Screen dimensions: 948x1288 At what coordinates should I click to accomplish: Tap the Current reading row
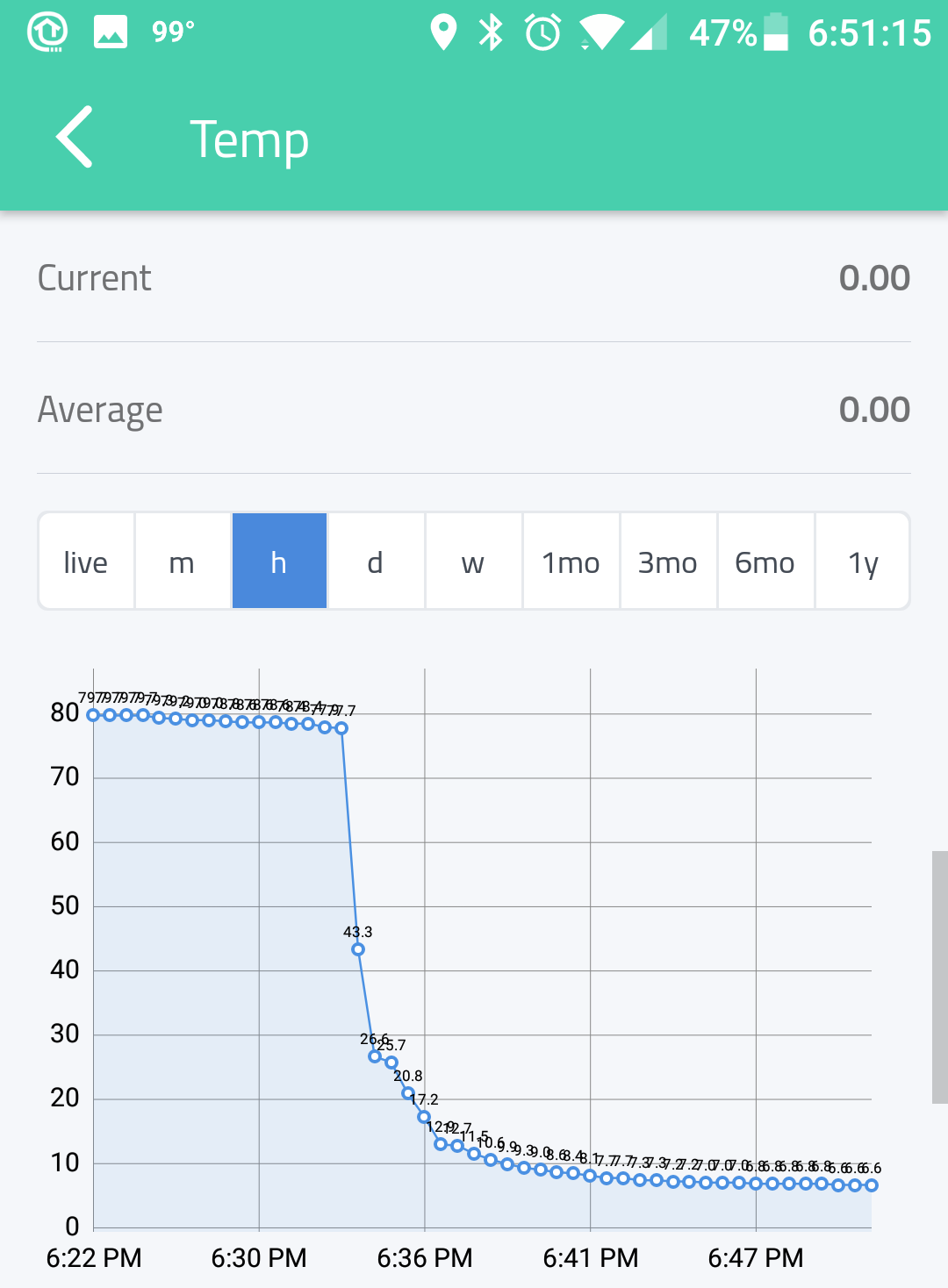[x=474, y=277]
